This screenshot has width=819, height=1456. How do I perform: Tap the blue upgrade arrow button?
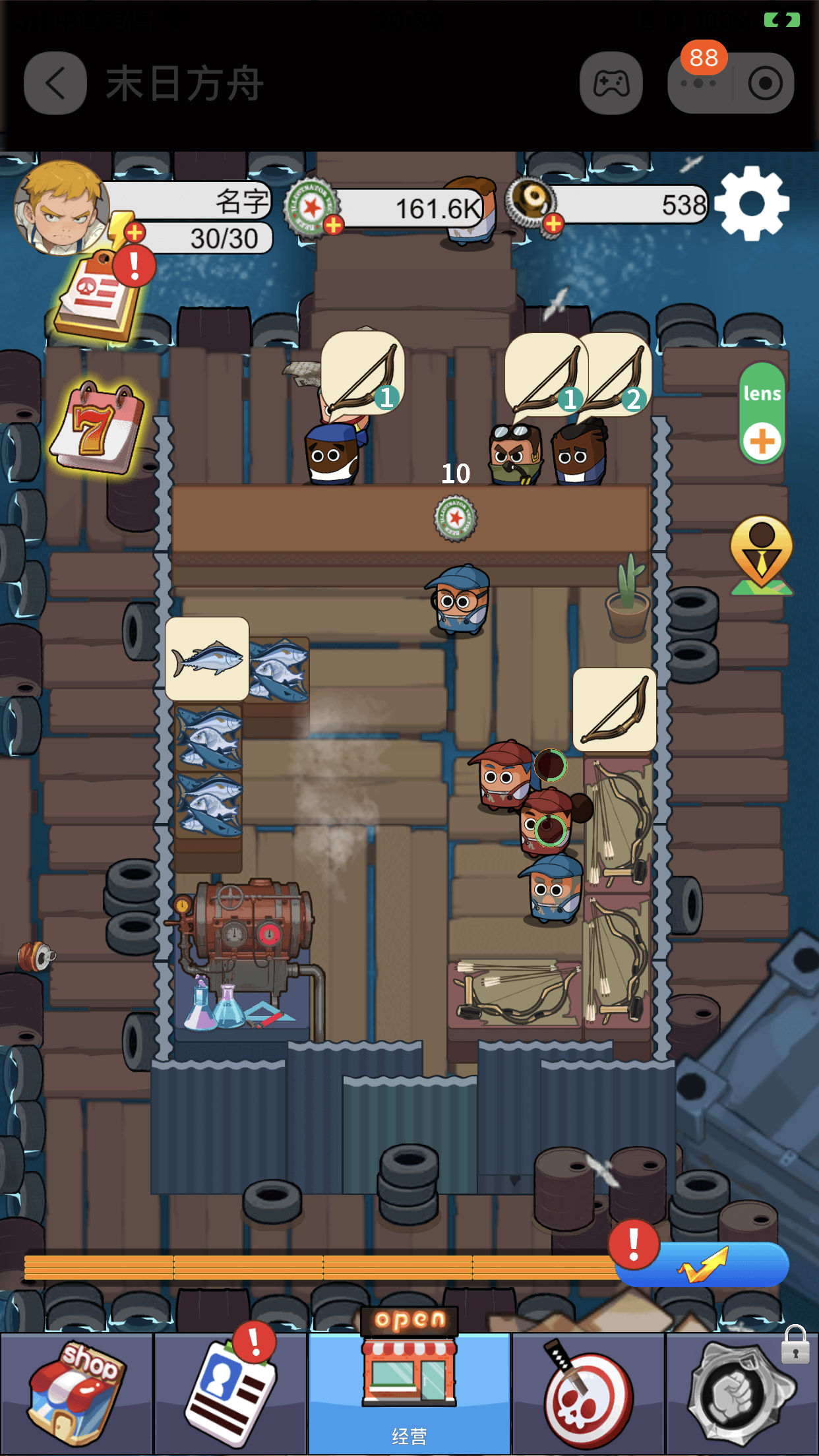703,1264
